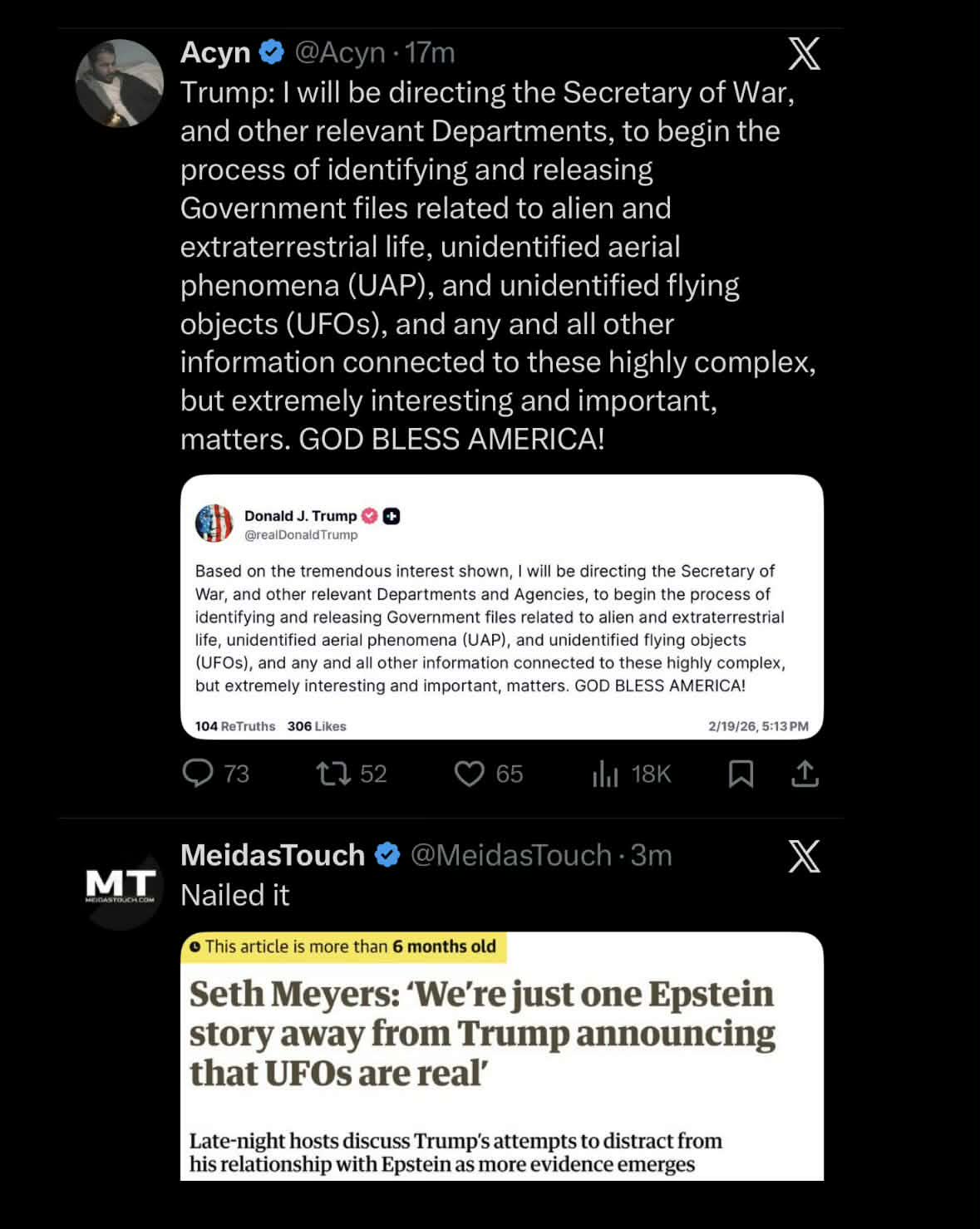This screenshot has height=1229, width=980.
Task: View analytics for Acyn's post
Action: [605, 774]
